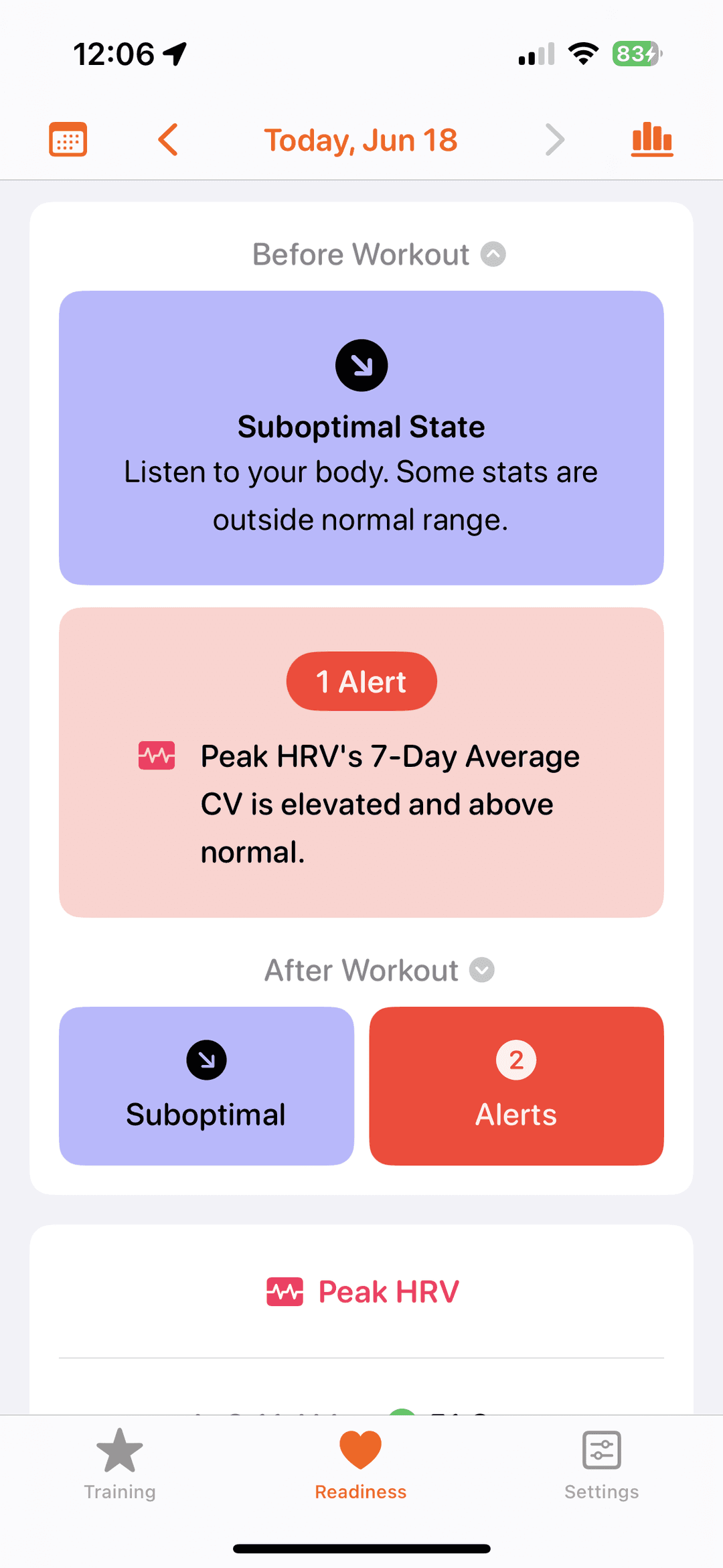Open the Suboptimal State card
Viewport: 723px width, 1568px height.
(x=361, y=437)
